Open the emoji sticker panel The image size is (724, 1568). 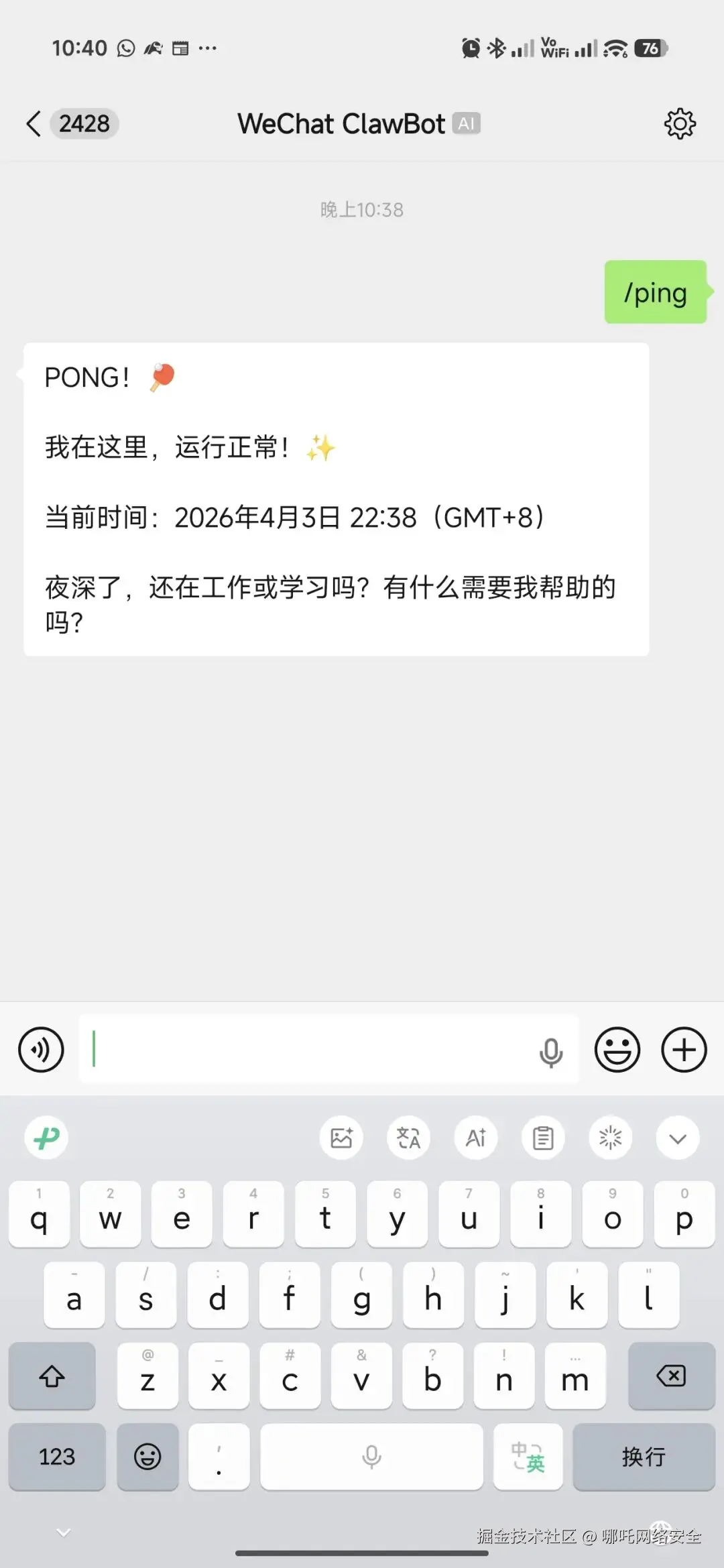point(617,1050)
